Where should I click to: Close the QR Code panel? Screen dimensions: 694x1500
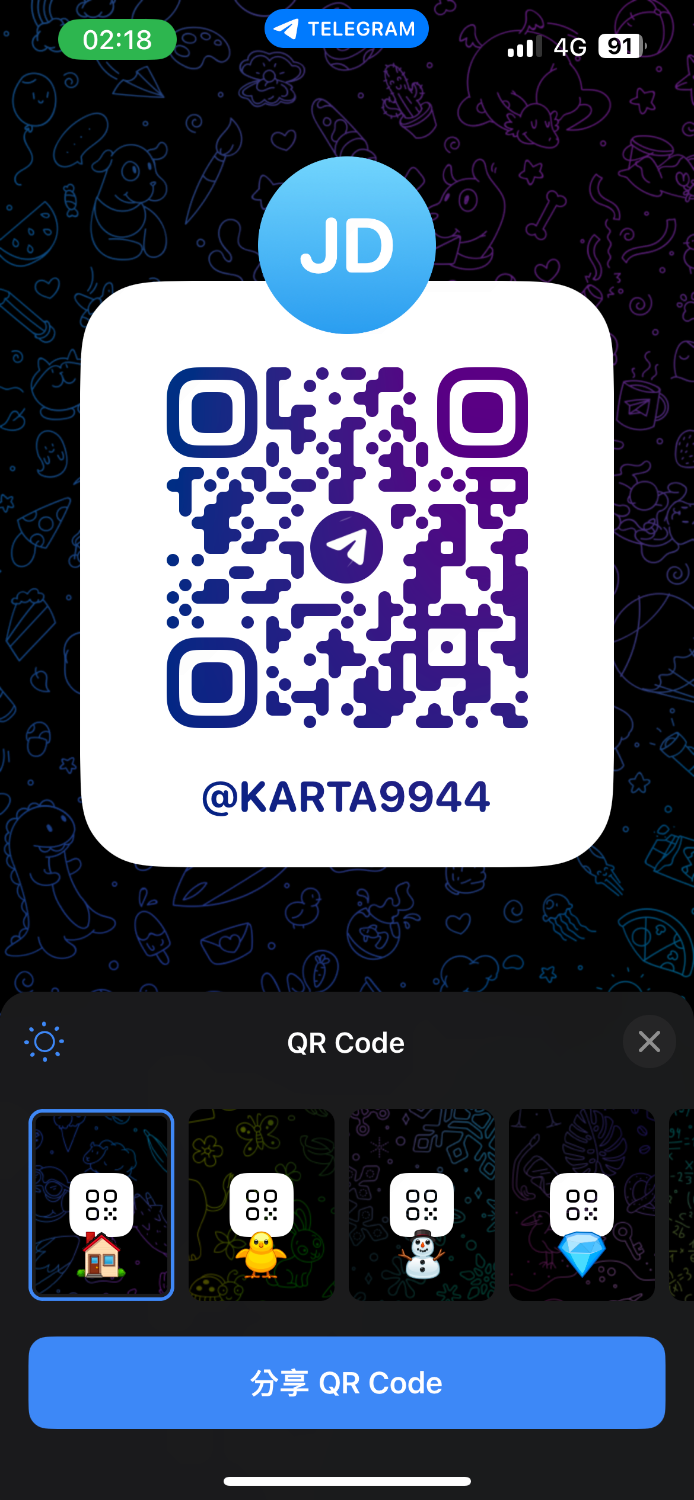tap(649, 1042)
